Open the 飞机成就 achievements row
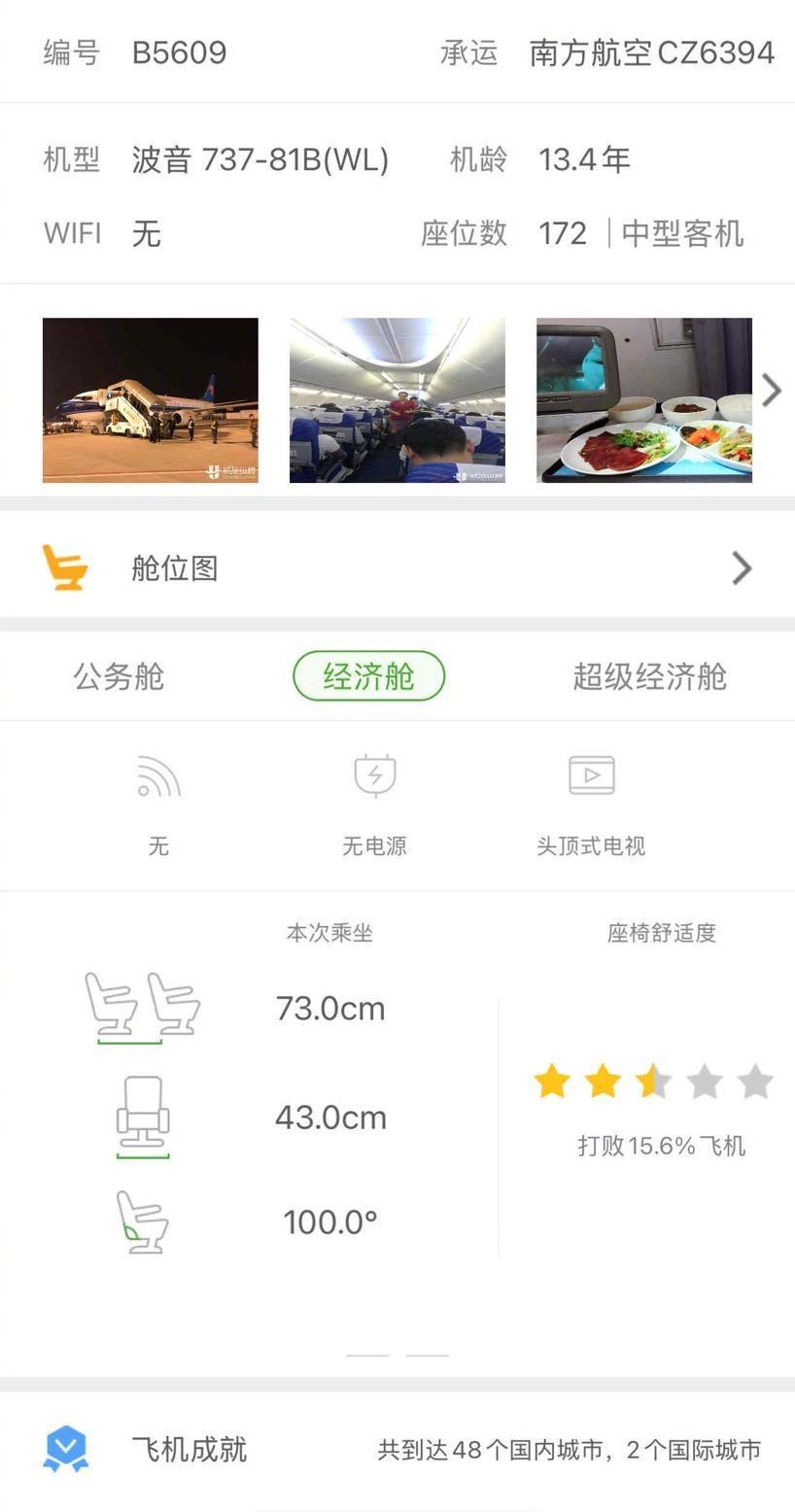 (397, 1450)
